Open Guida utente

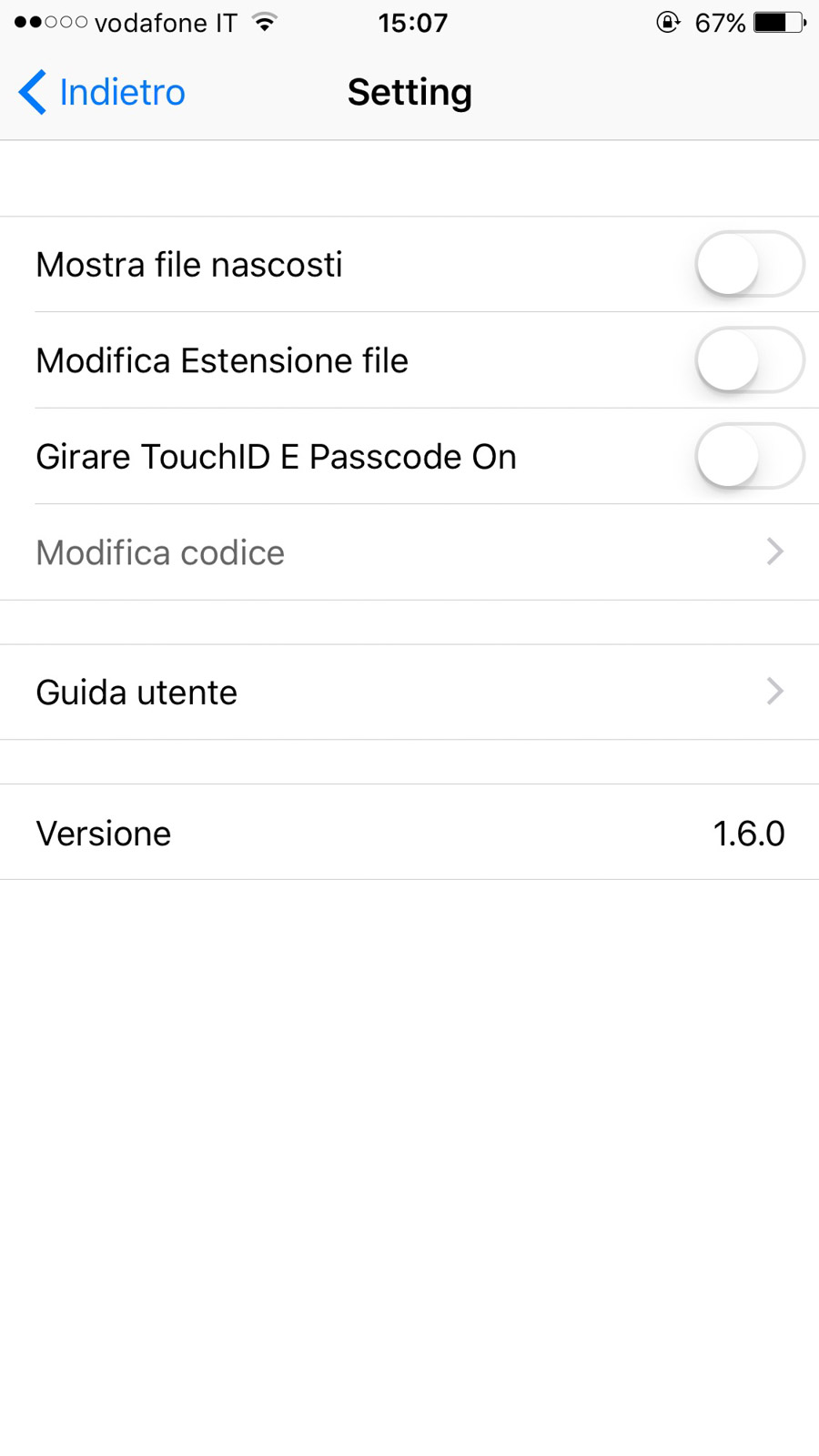click(x=409, y=693)
